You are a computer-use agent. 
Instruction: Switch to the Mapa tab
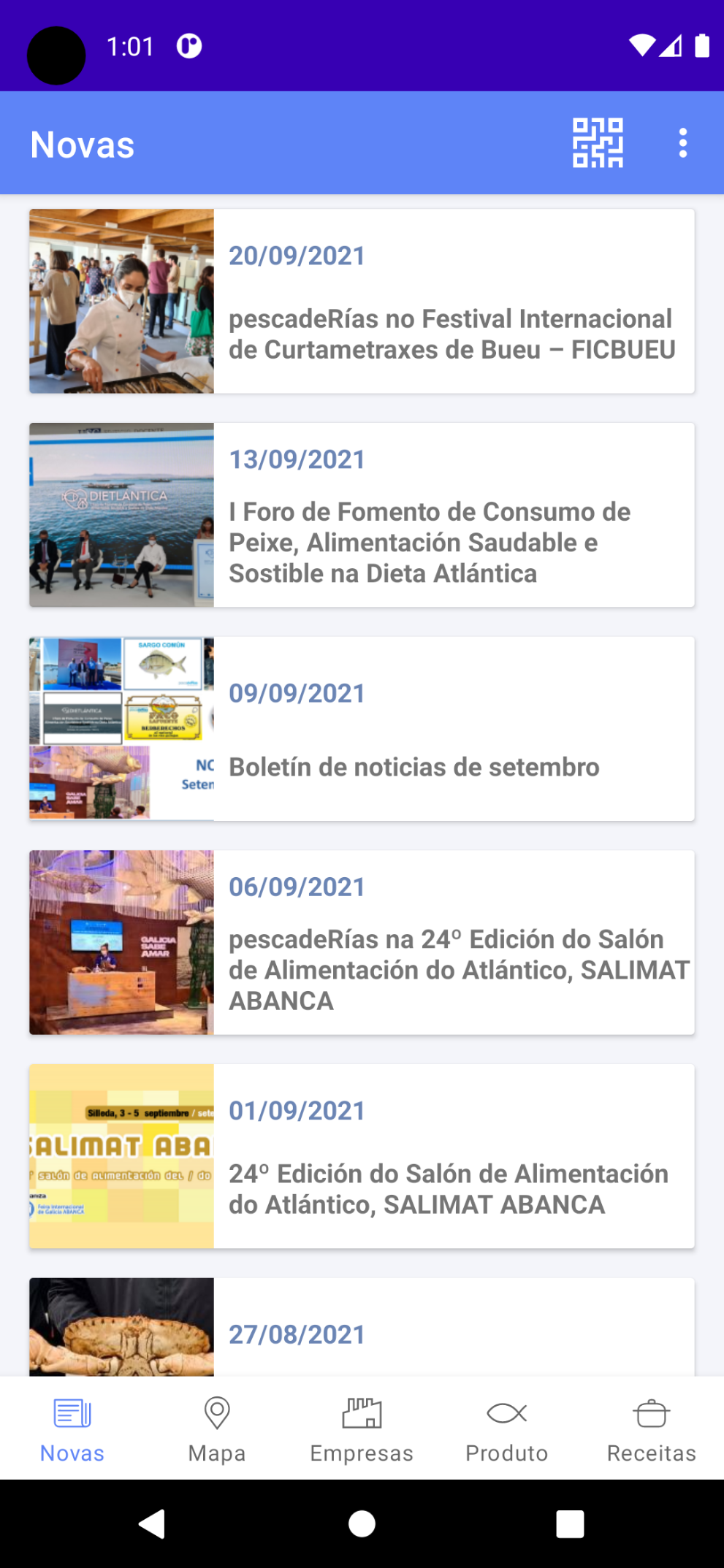coord(216,1429)
